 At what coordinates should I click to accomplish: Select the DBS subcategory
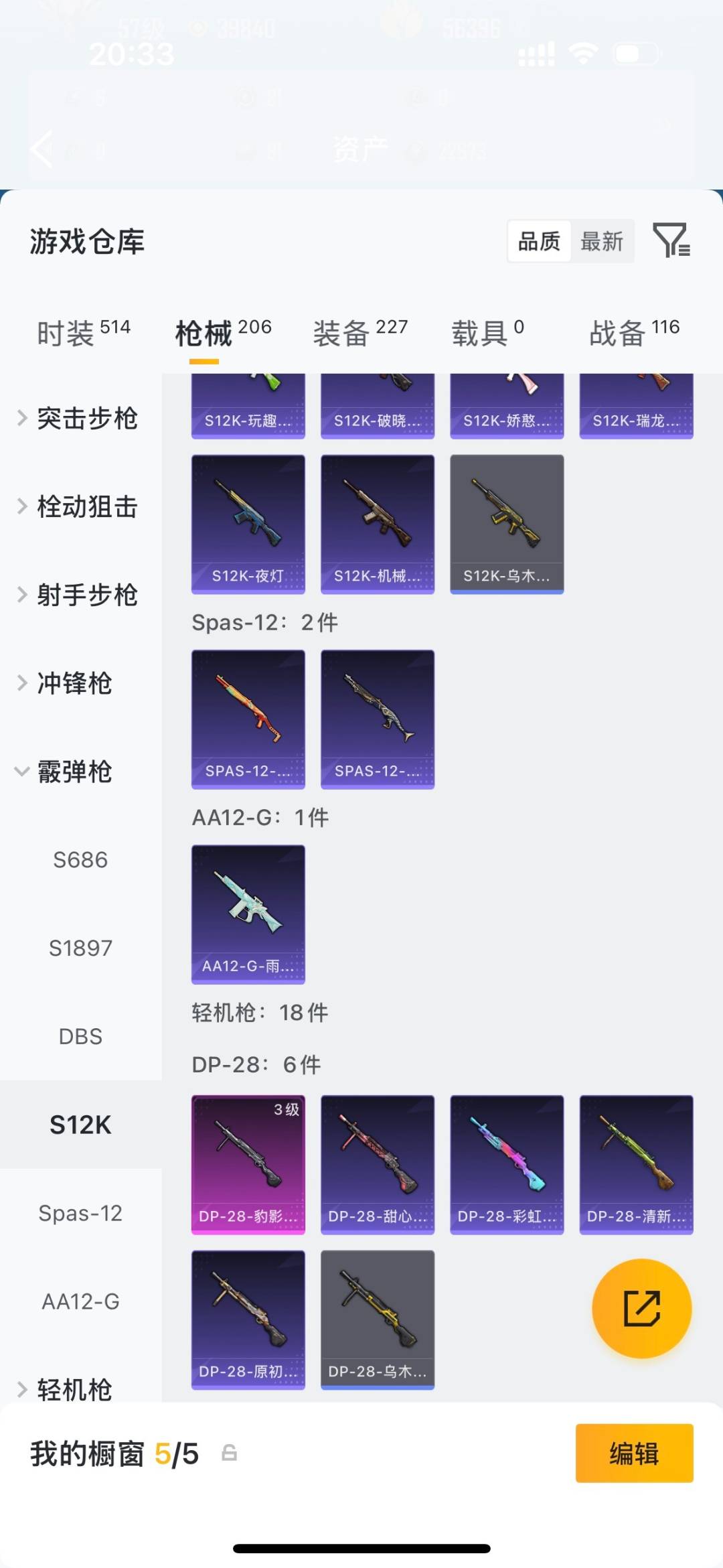tap(81, 1036)
